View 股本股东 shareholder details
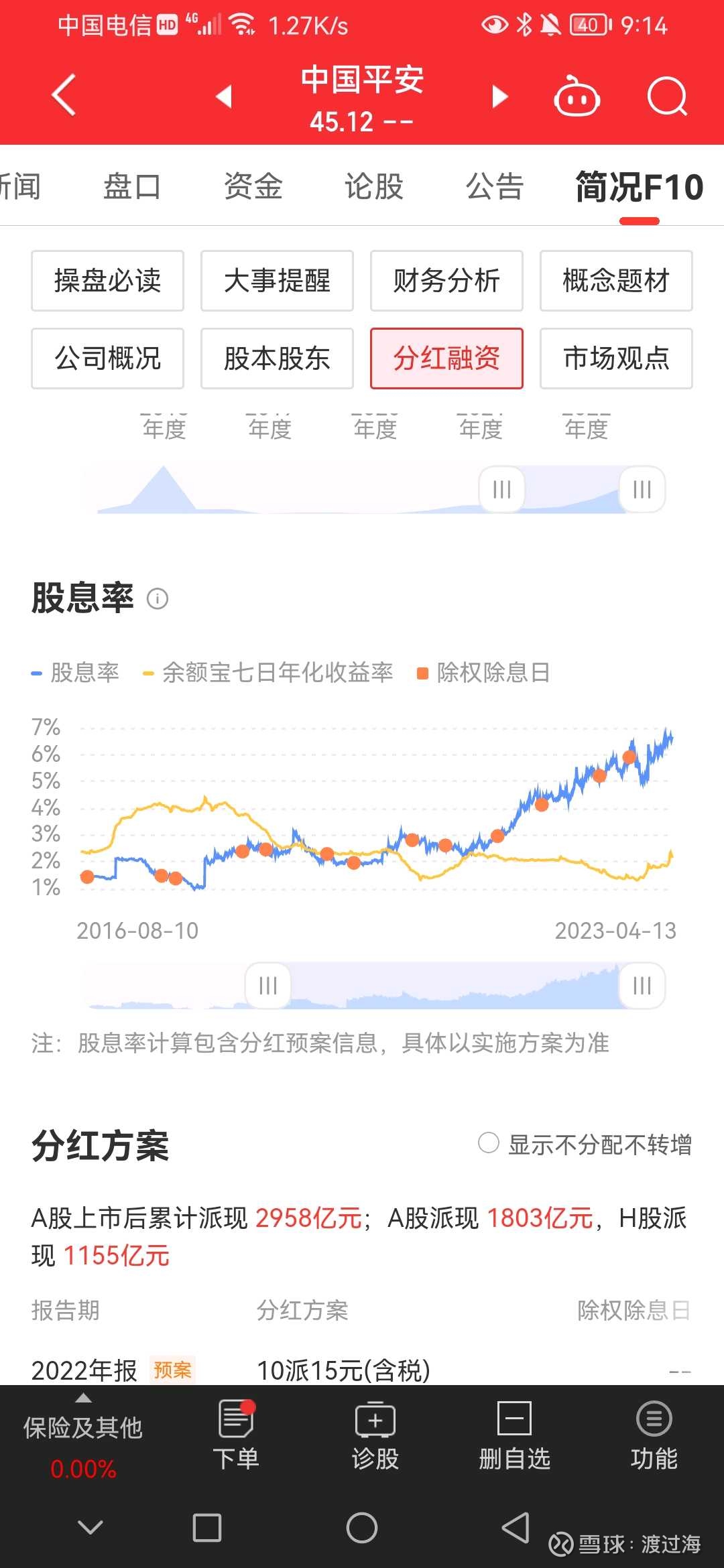 point(277,359)
